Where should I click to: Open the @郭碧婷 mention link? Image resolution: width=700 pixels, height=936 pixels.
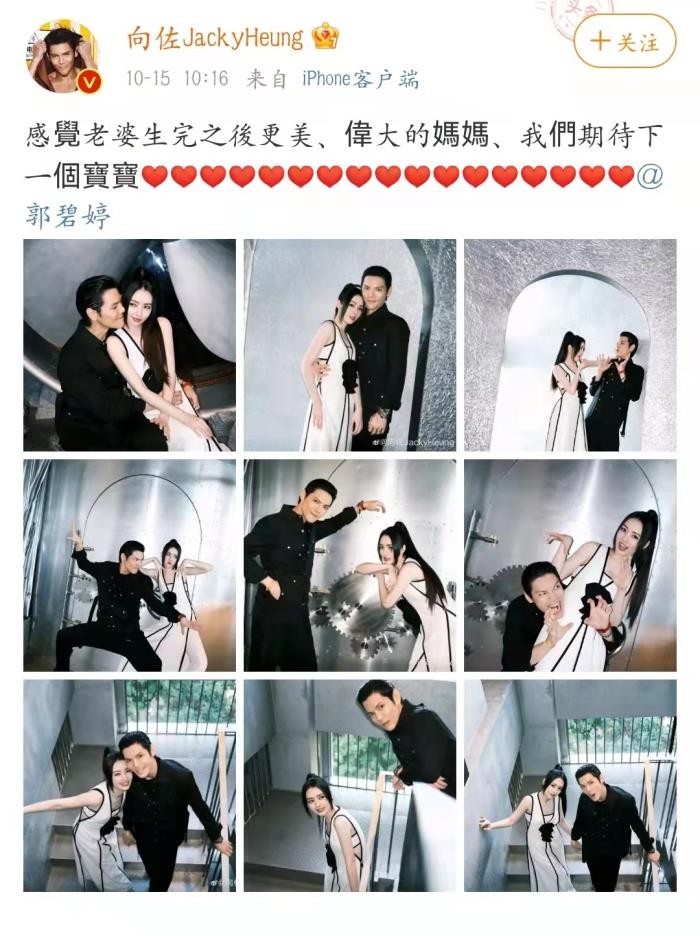[68, 215]
